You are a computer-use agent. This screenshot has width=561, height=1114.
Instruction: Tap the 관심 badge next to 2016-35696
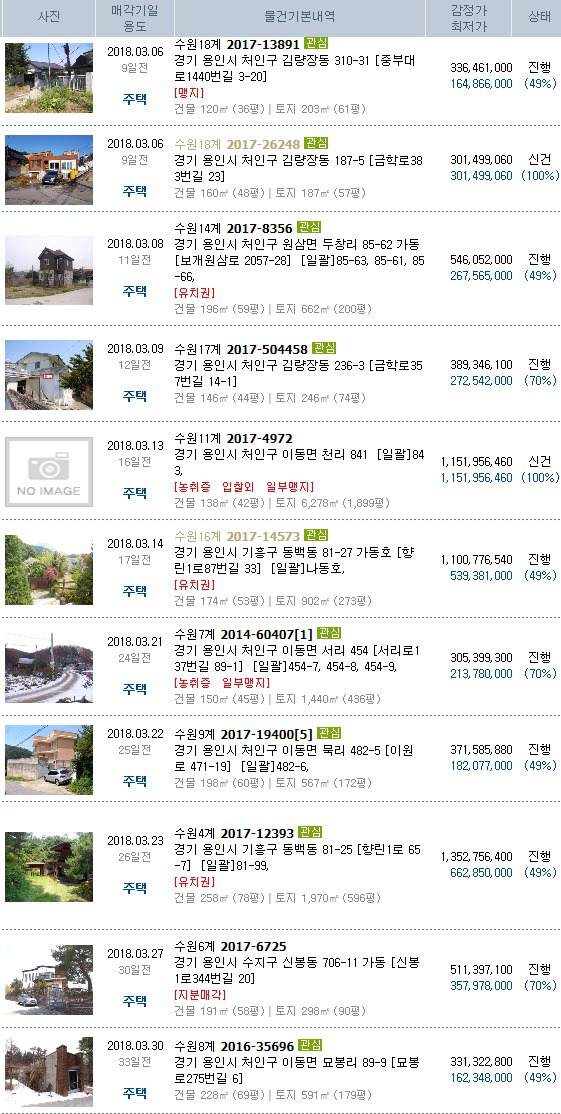tap(310, 1045)
